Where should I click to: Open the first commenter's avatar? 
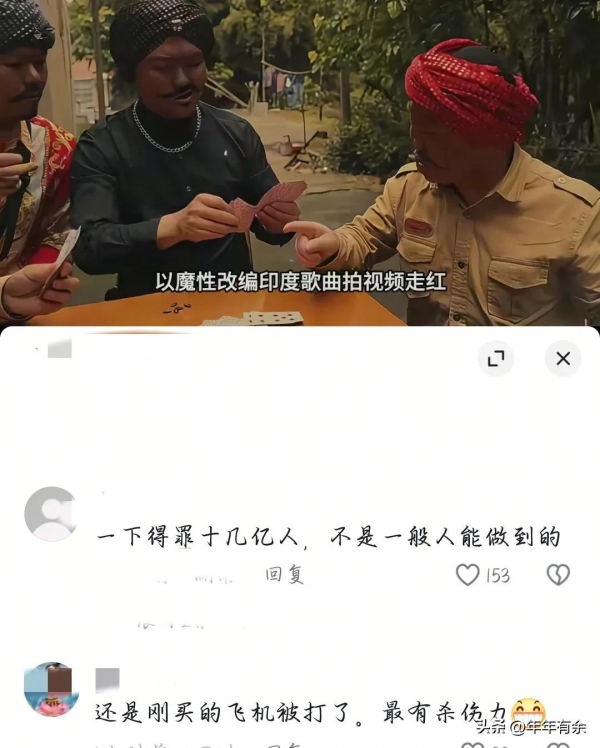tap(50, 514)
